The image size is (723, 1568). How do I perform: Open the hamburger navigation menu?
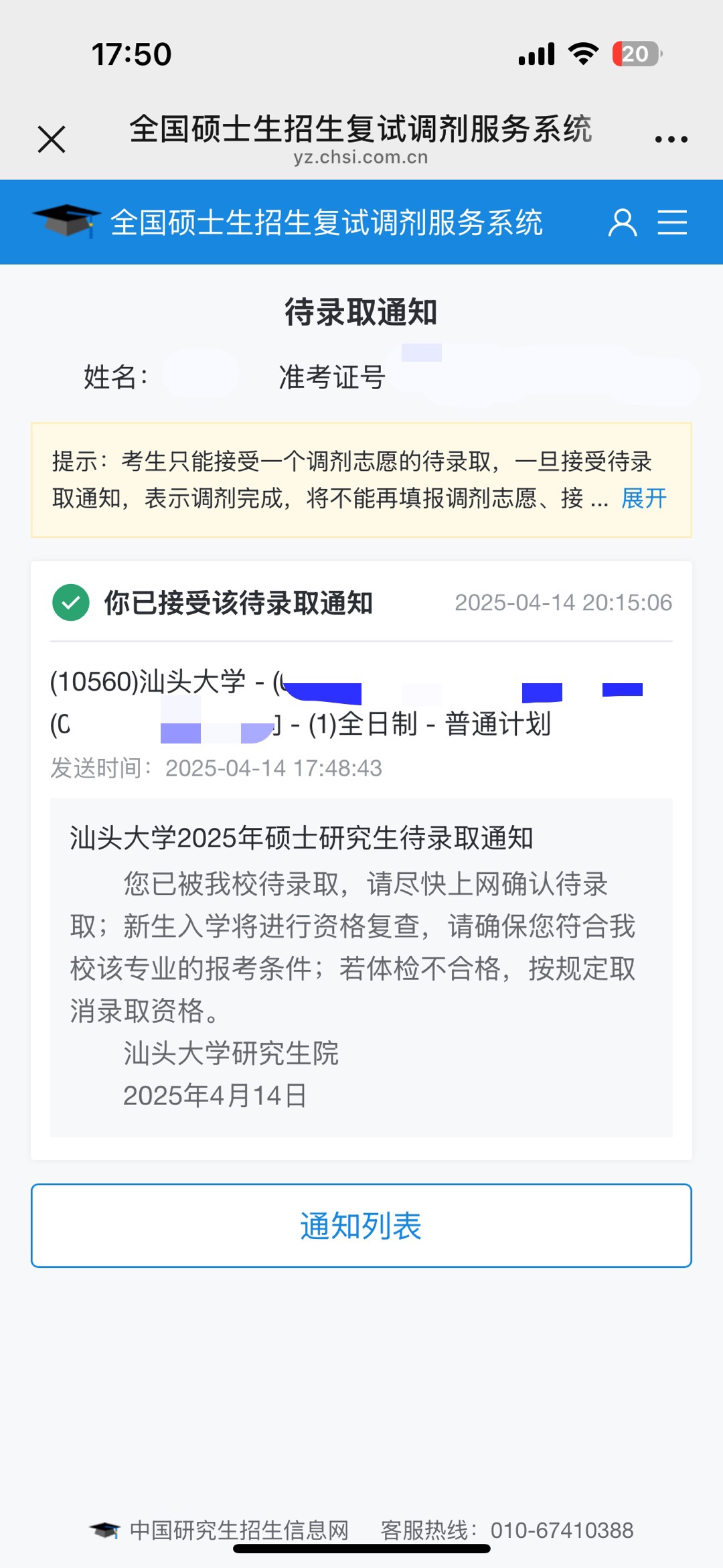pyautogui.click(x=672, y=222)
